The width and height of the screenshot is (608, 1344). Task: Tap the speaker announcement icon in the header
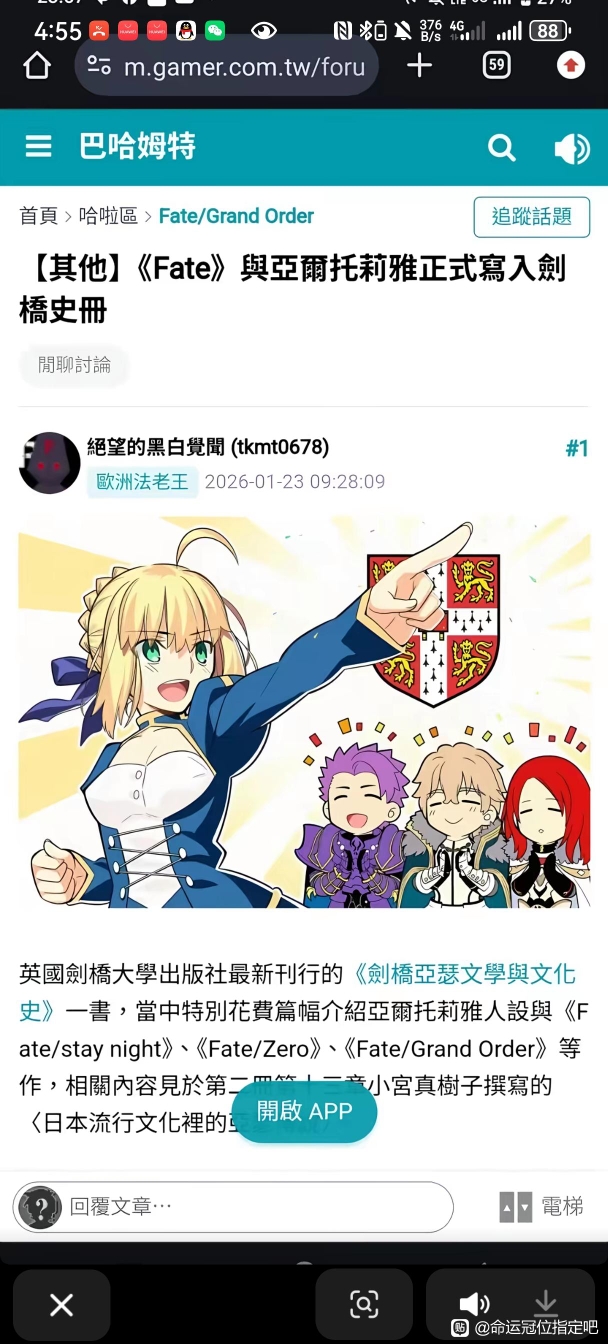click(571, 148)
